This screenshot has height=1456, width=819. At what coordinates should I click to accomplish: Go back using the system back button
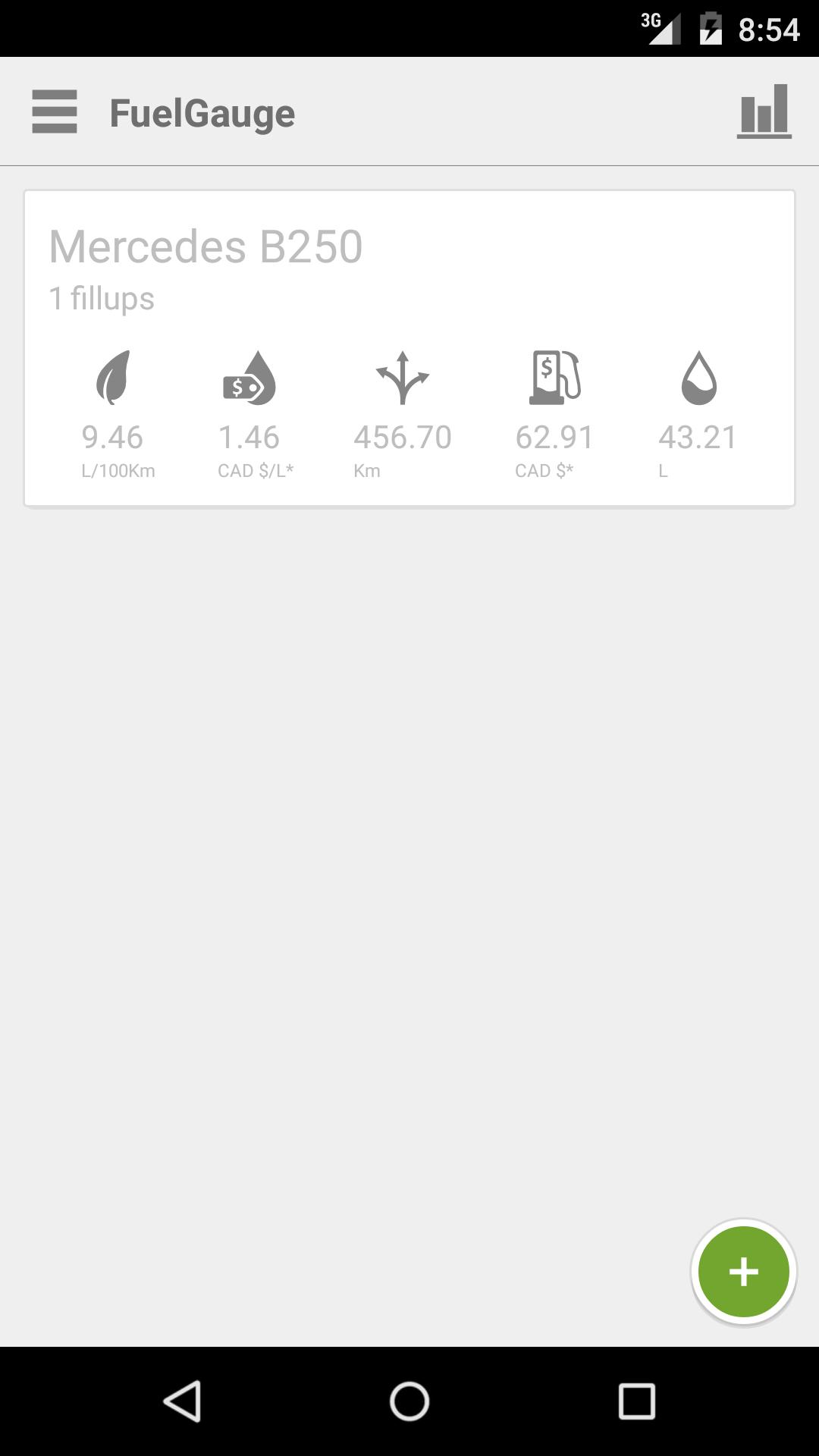coord(183,1401)
